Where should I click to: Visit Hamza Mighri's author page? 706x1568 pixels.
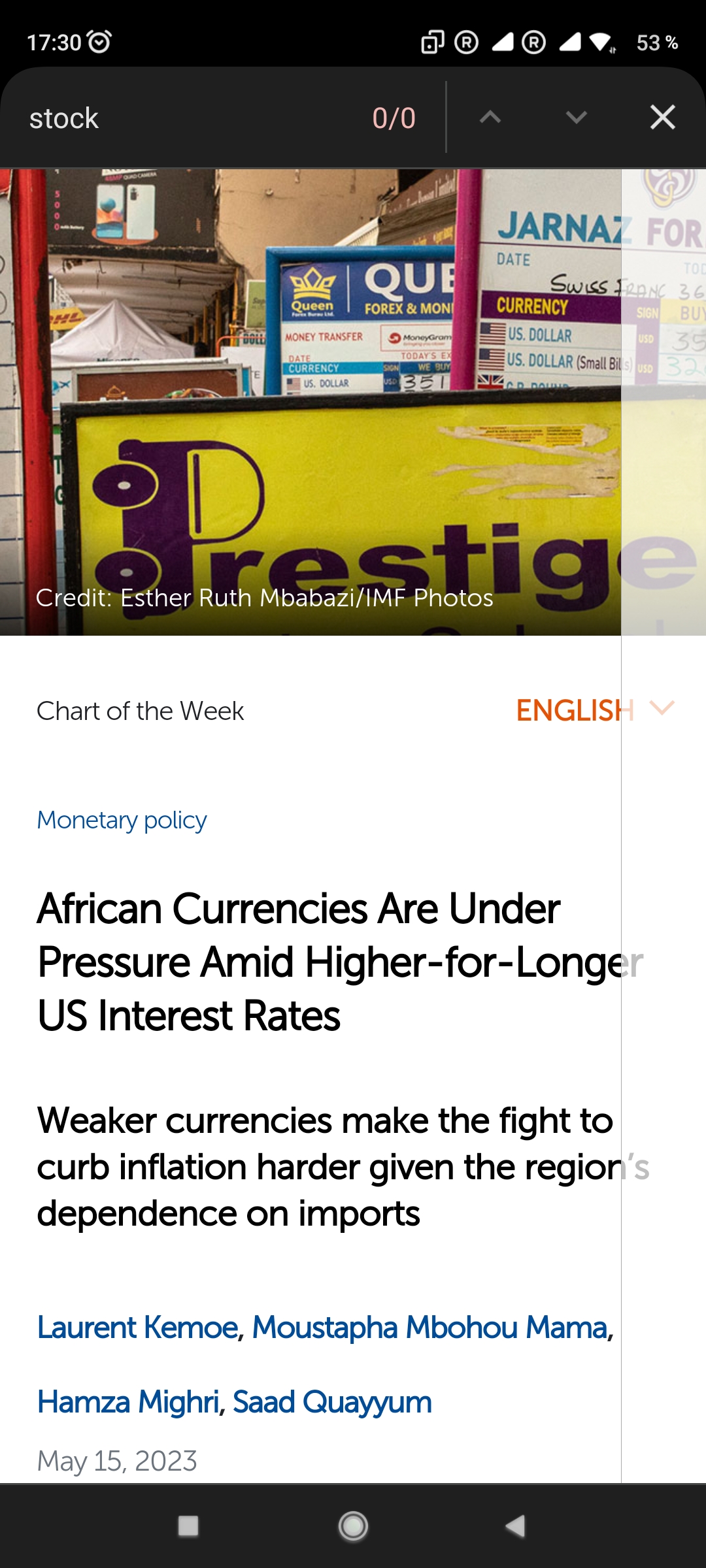point(128,1402)
